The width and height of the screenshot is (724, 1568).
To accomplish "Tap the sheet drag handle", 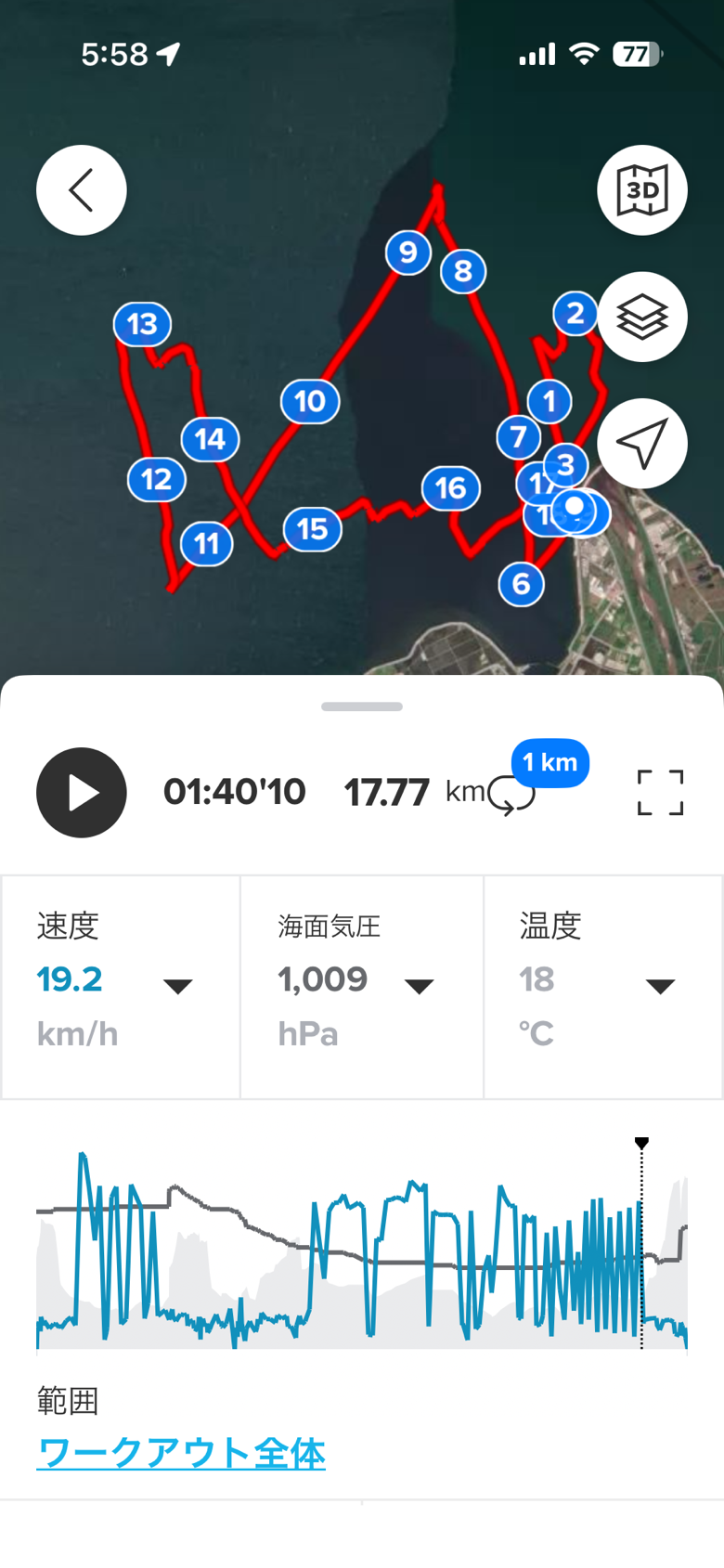I will [x=362, y=706].
